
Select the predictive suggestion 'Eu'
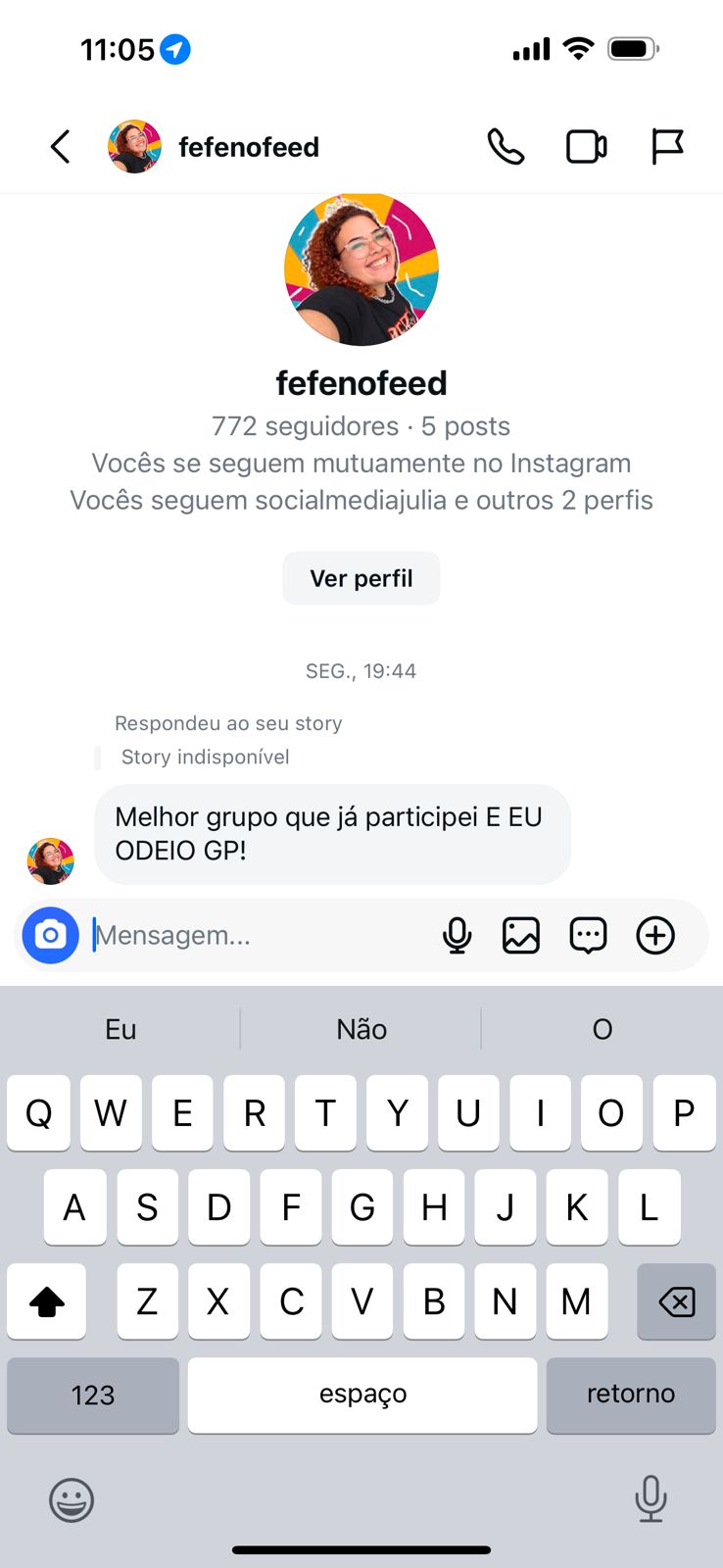click(120, 1029)
